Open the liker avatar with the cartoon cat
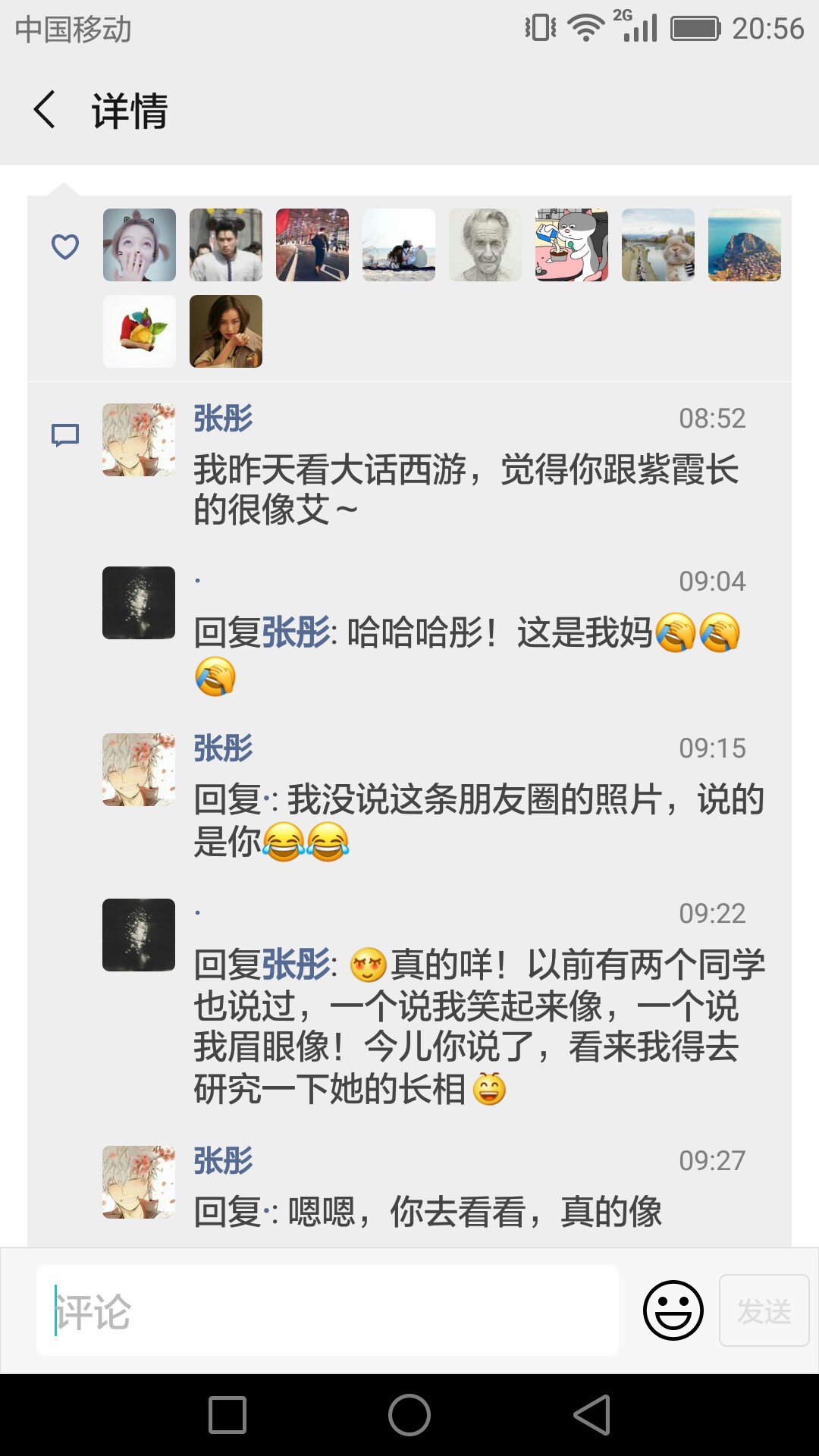819x1456 pixels. tap(572, 245)
